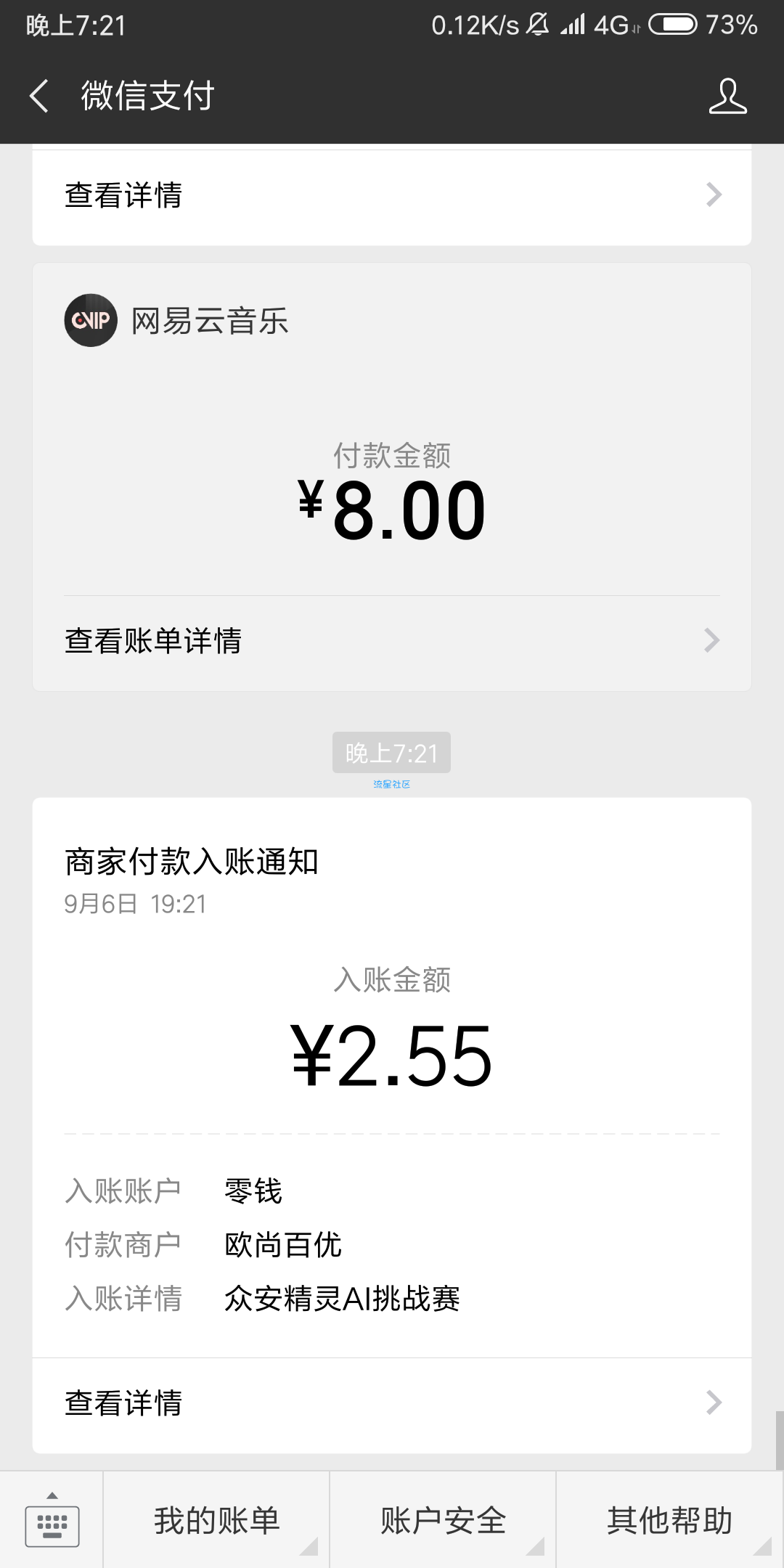Open the 我的账单 menu
The image size is (784, 1568).
pyautogui.click(x=216, y=1520)
